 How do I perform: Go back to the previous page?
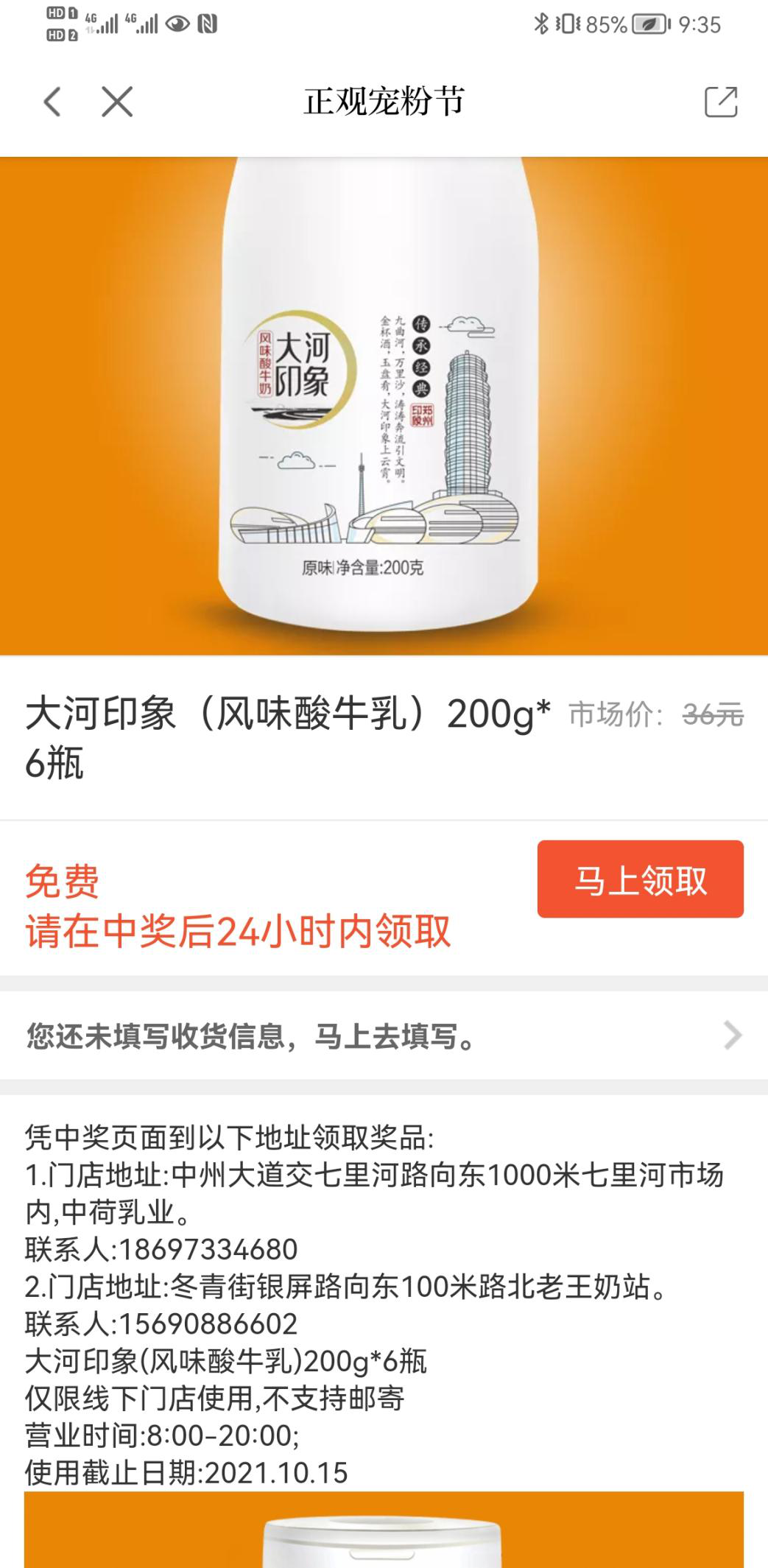pyautogui.click(x=52, y=102)
